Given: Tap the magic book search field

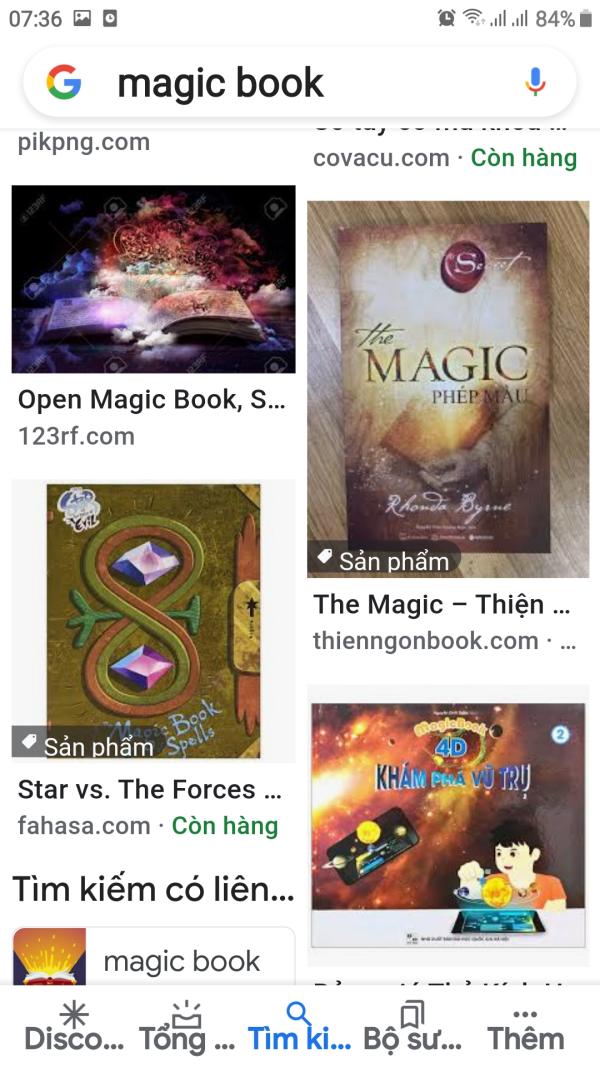Looking at the screenshot, I should click(299, 83).
